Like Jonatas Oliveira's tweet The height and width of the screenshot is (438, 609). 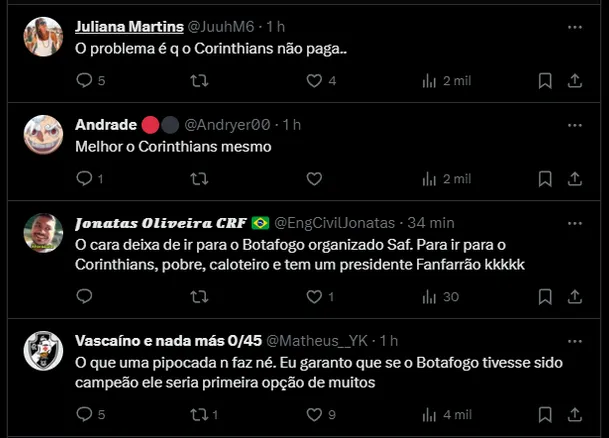[313, 296]
